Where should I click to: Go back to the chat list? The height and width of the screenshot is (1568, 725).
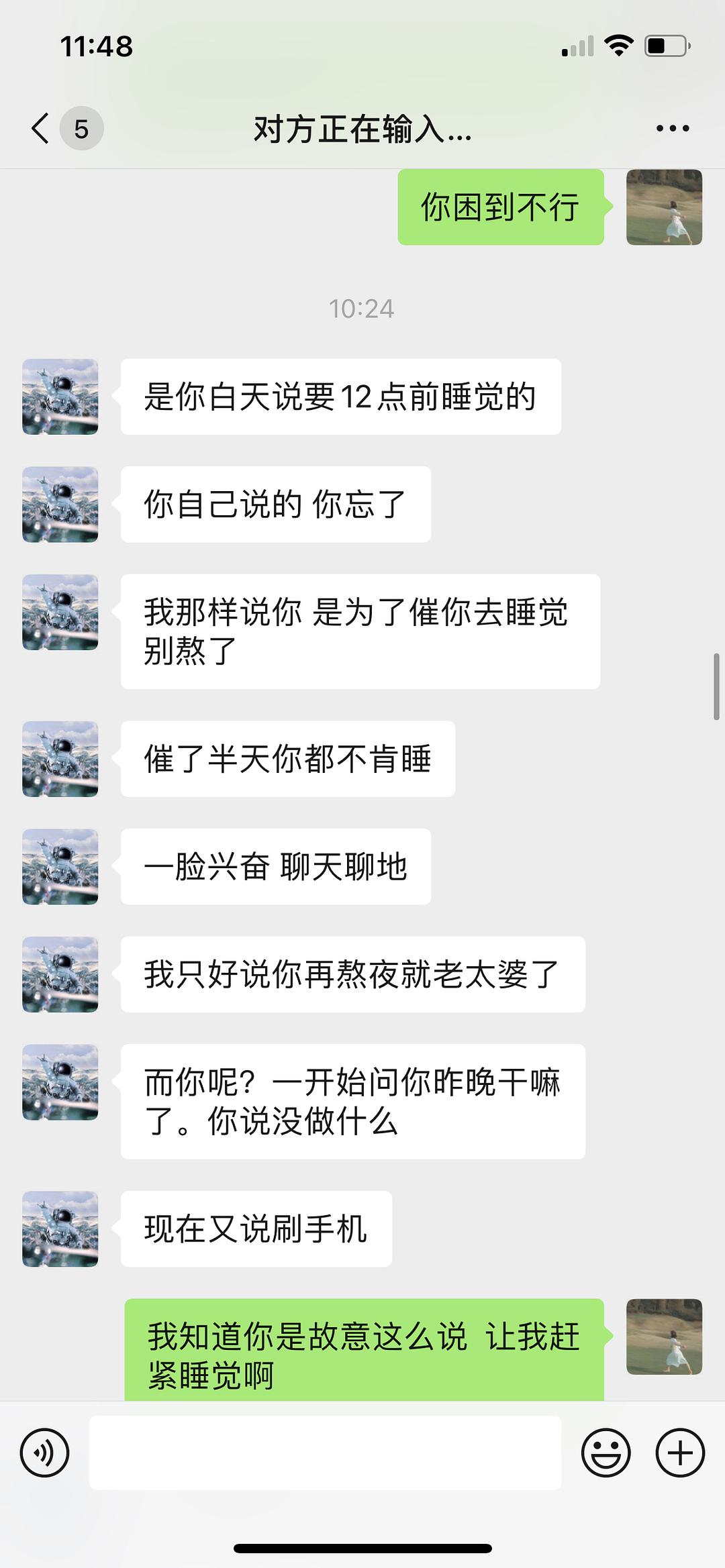(x=42, y=128)
